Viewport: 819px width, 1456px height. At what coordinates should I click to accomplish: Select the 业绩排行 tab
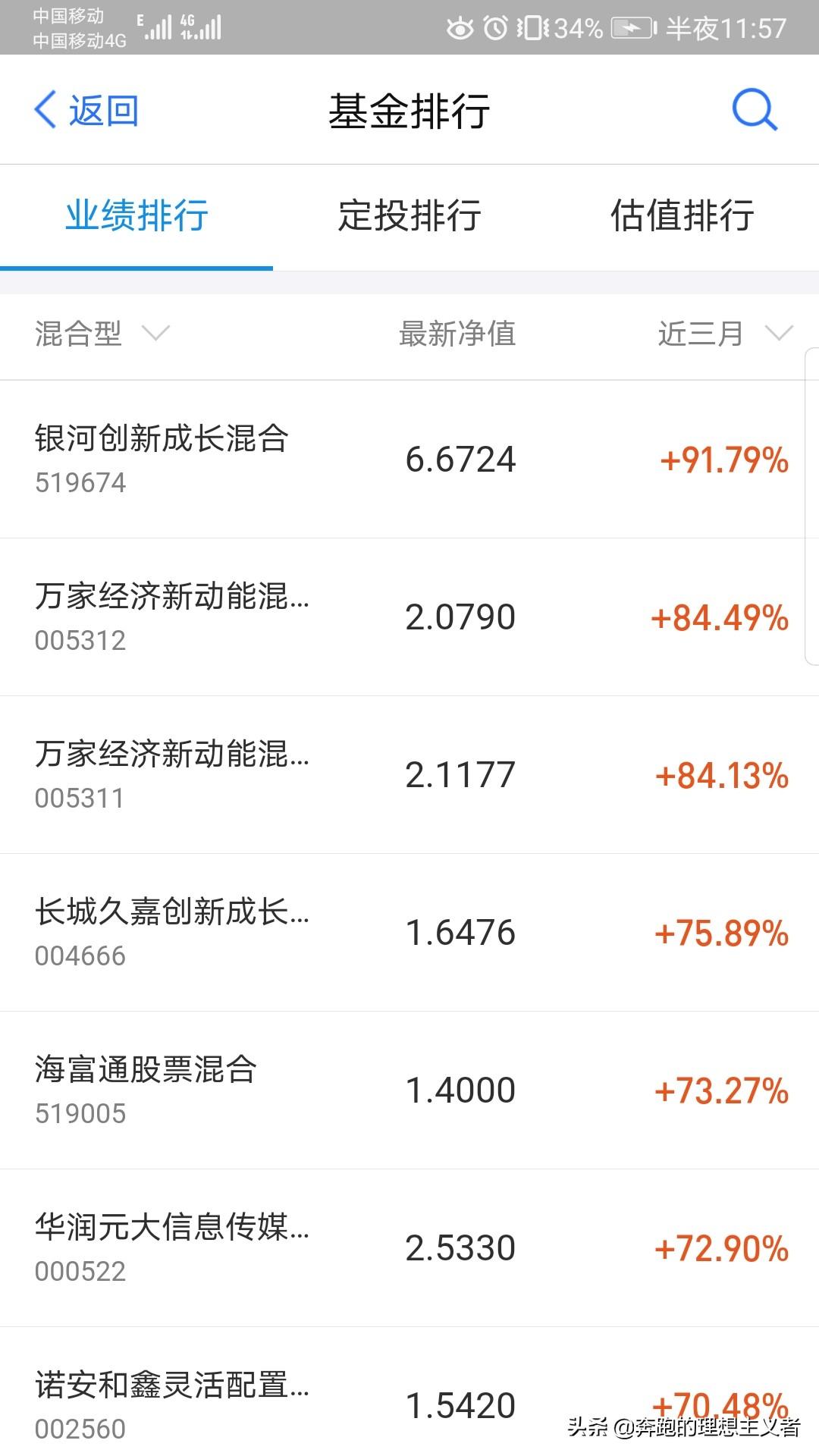(136, 216)
